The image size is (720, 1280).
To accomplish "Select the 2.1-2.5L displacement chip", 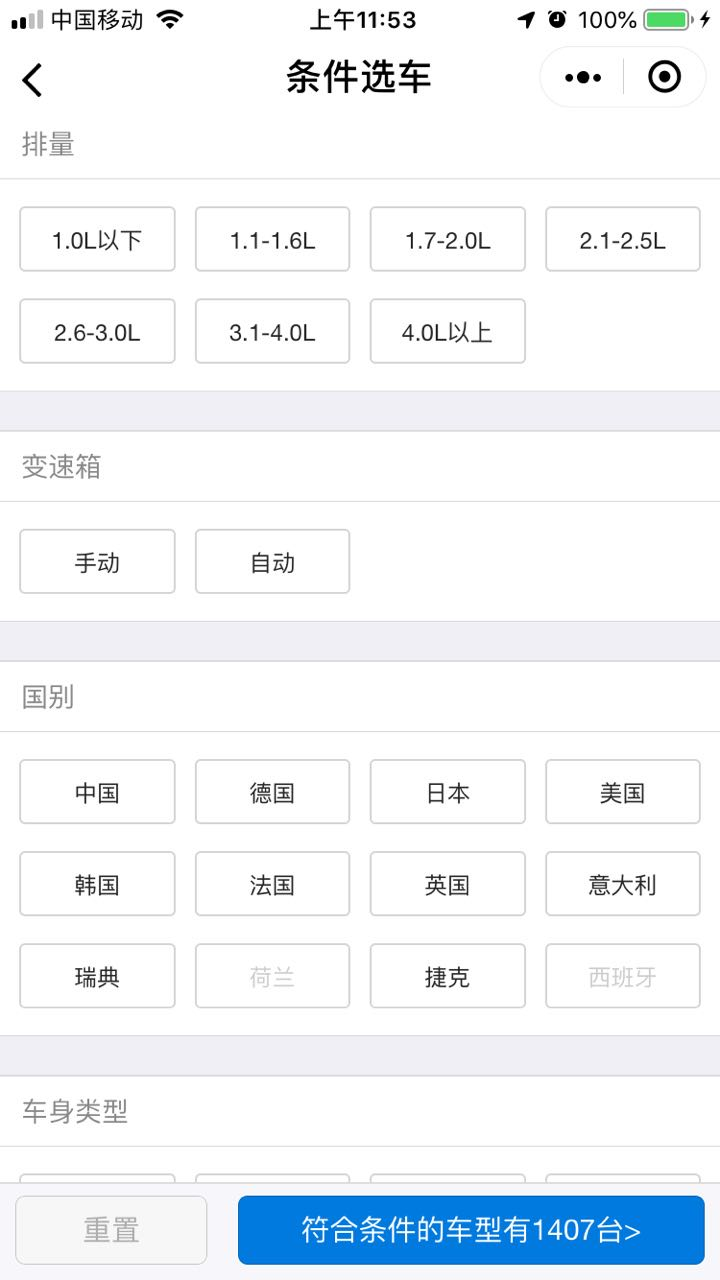I will 622,240.
